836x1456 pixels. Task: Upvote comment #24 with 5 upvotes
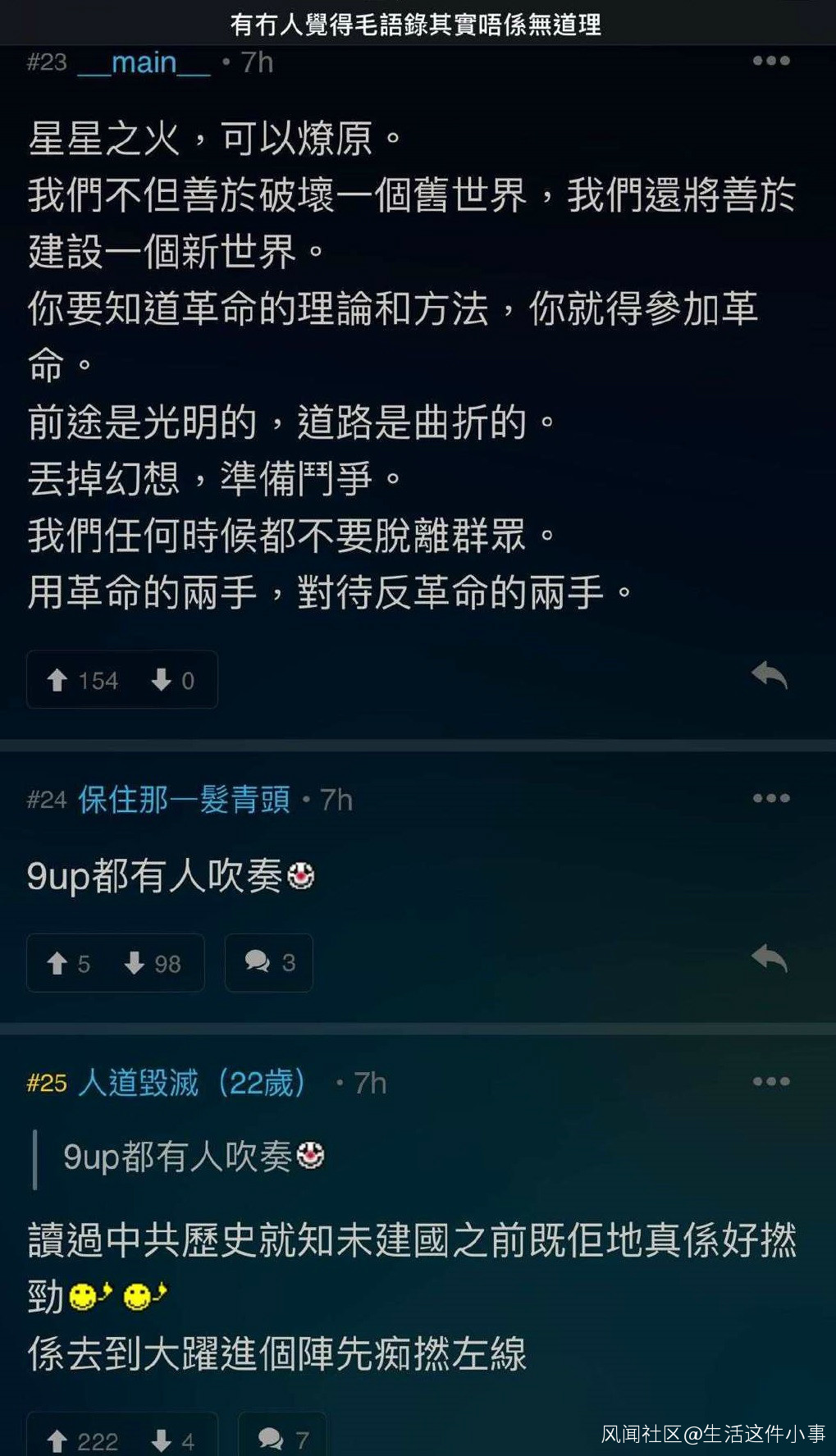click(69, 963)
